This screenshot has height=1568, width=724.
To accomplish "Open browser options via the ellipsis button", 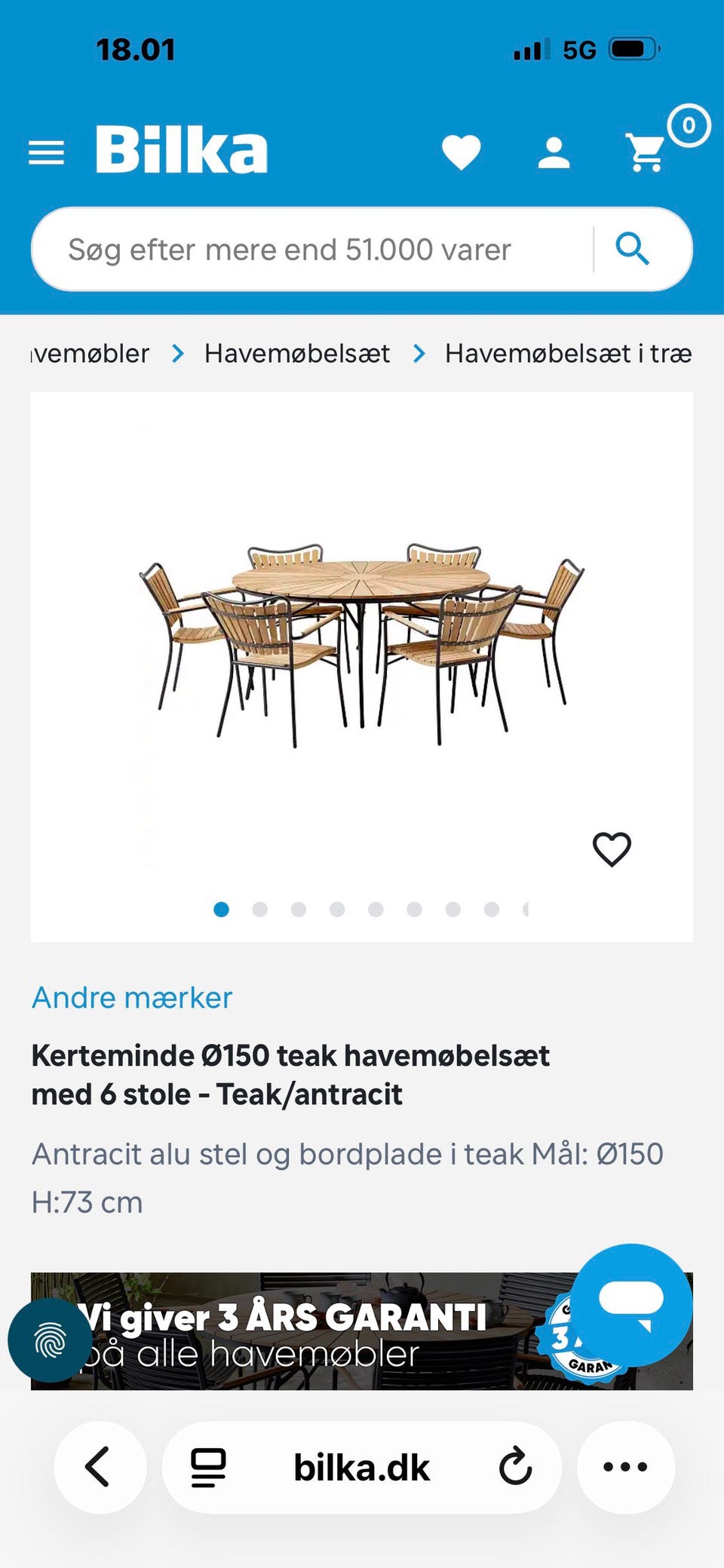I will click(x=624, y=1466).
